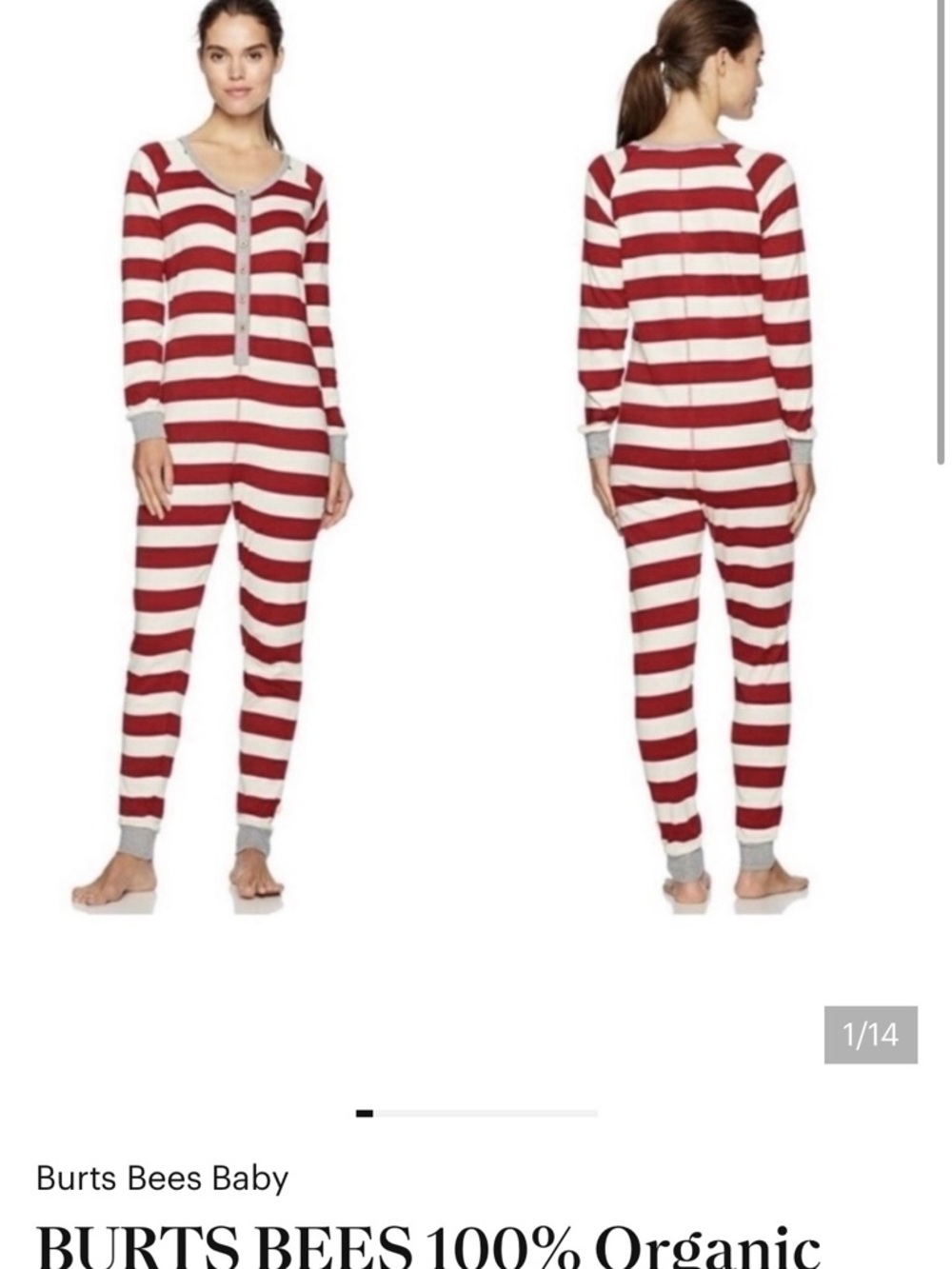Open the Burts Bees Baby brand page

click(162, 1180)
